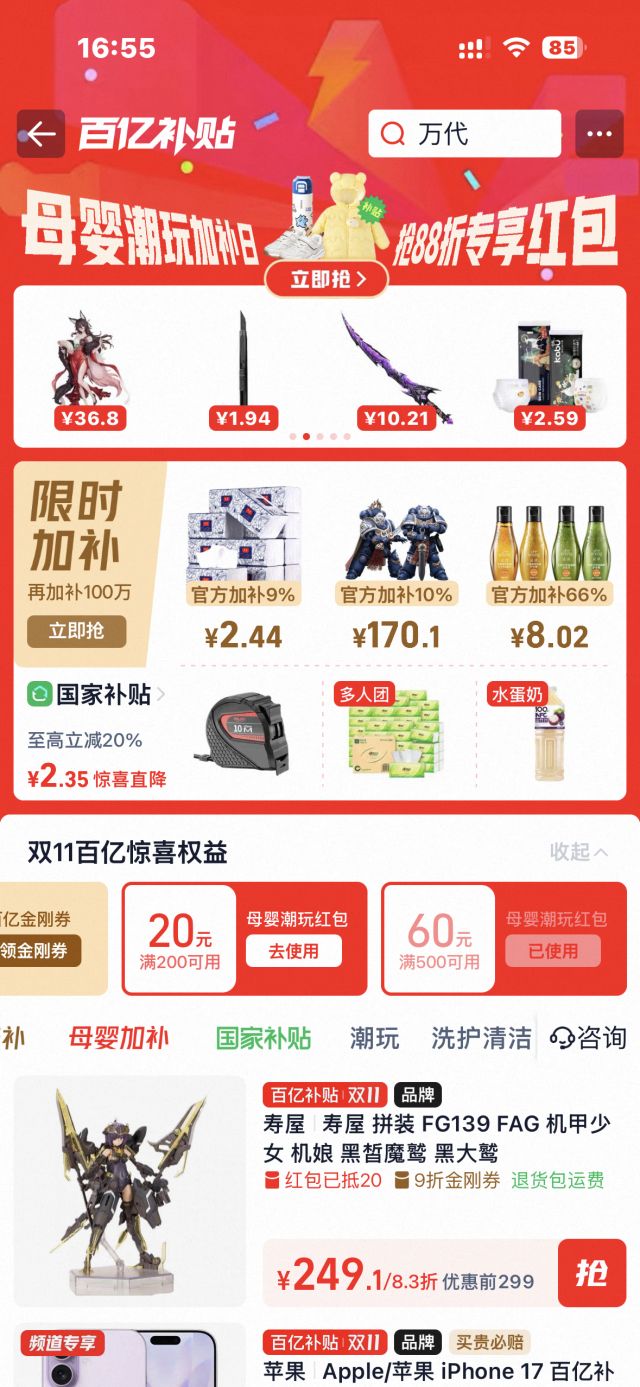Screen dimensions: 640x1387
Task: Tap the 立即抢 button on the banner
Action: (326, 279)
